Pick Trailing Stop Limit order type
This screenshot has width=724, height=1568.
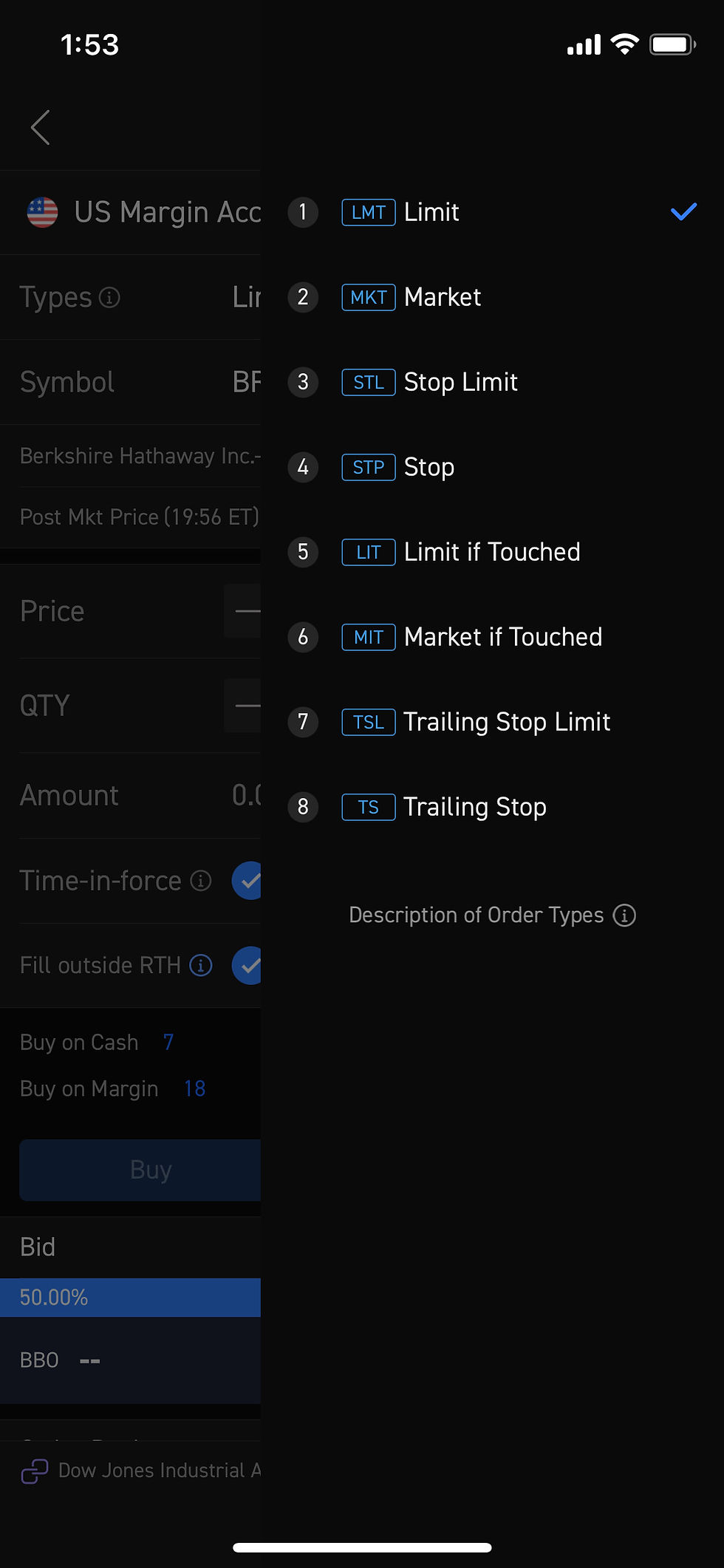[492, 722]
